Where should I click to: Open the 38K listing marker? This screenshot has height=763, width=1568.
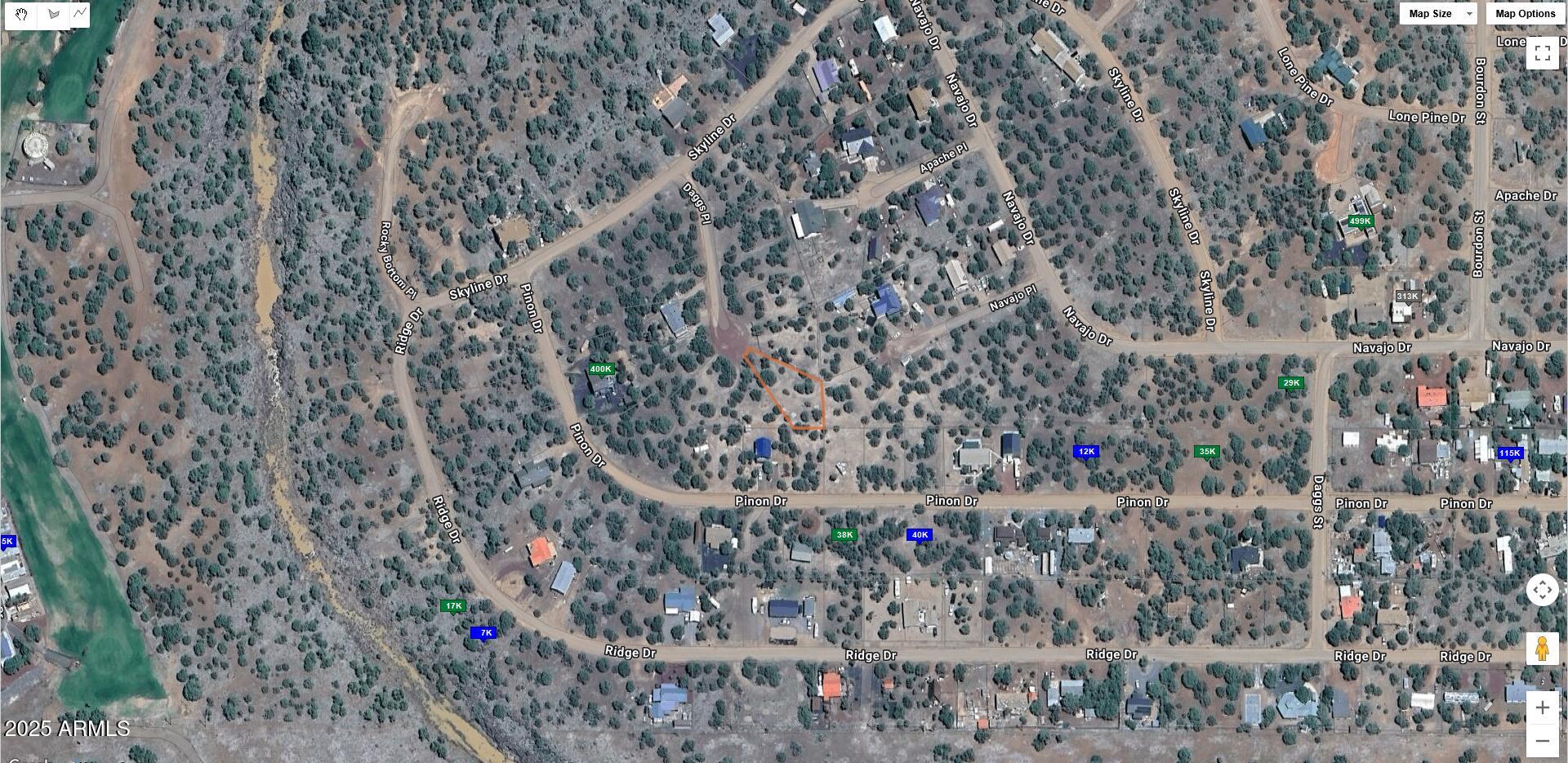pyautogui.click(x=844, y=535)
